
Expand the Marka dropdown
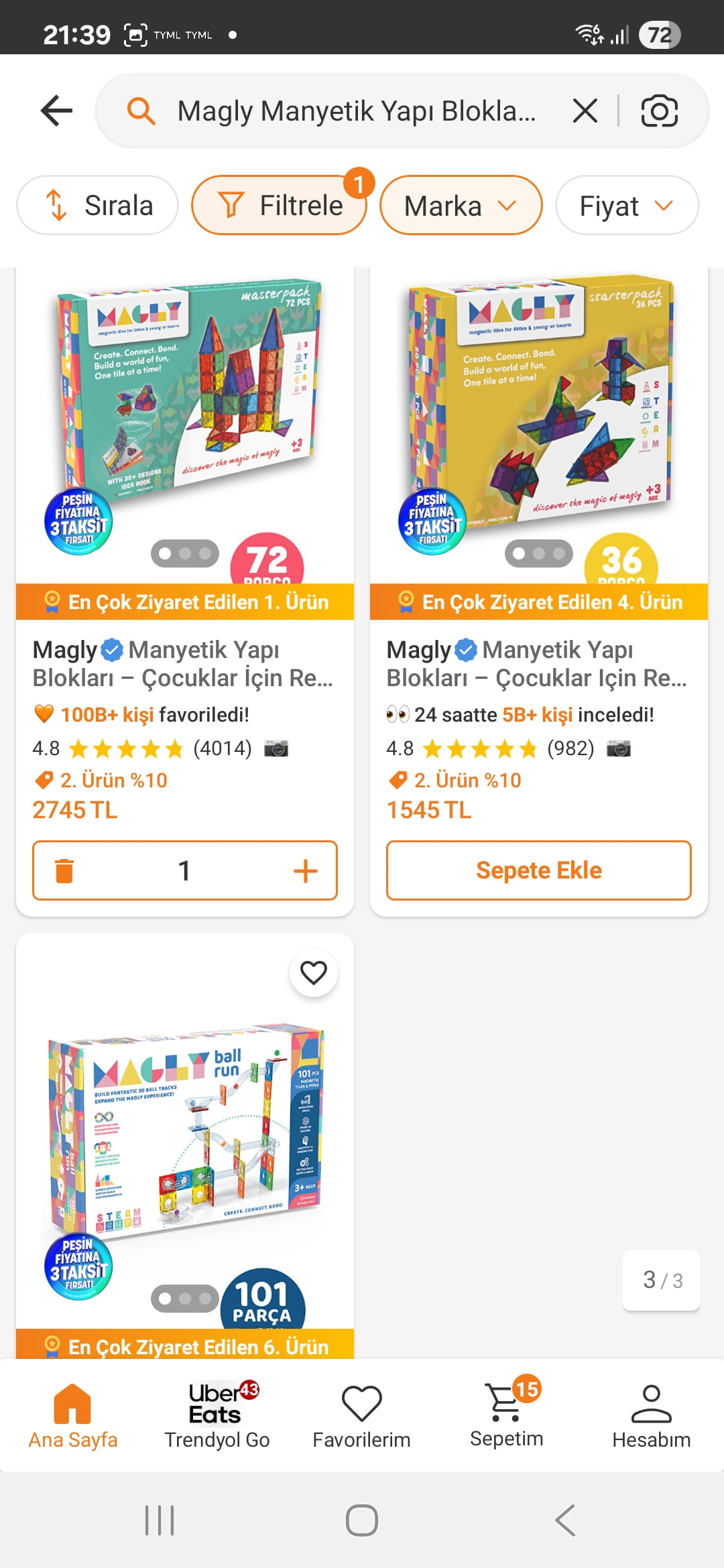461,206
